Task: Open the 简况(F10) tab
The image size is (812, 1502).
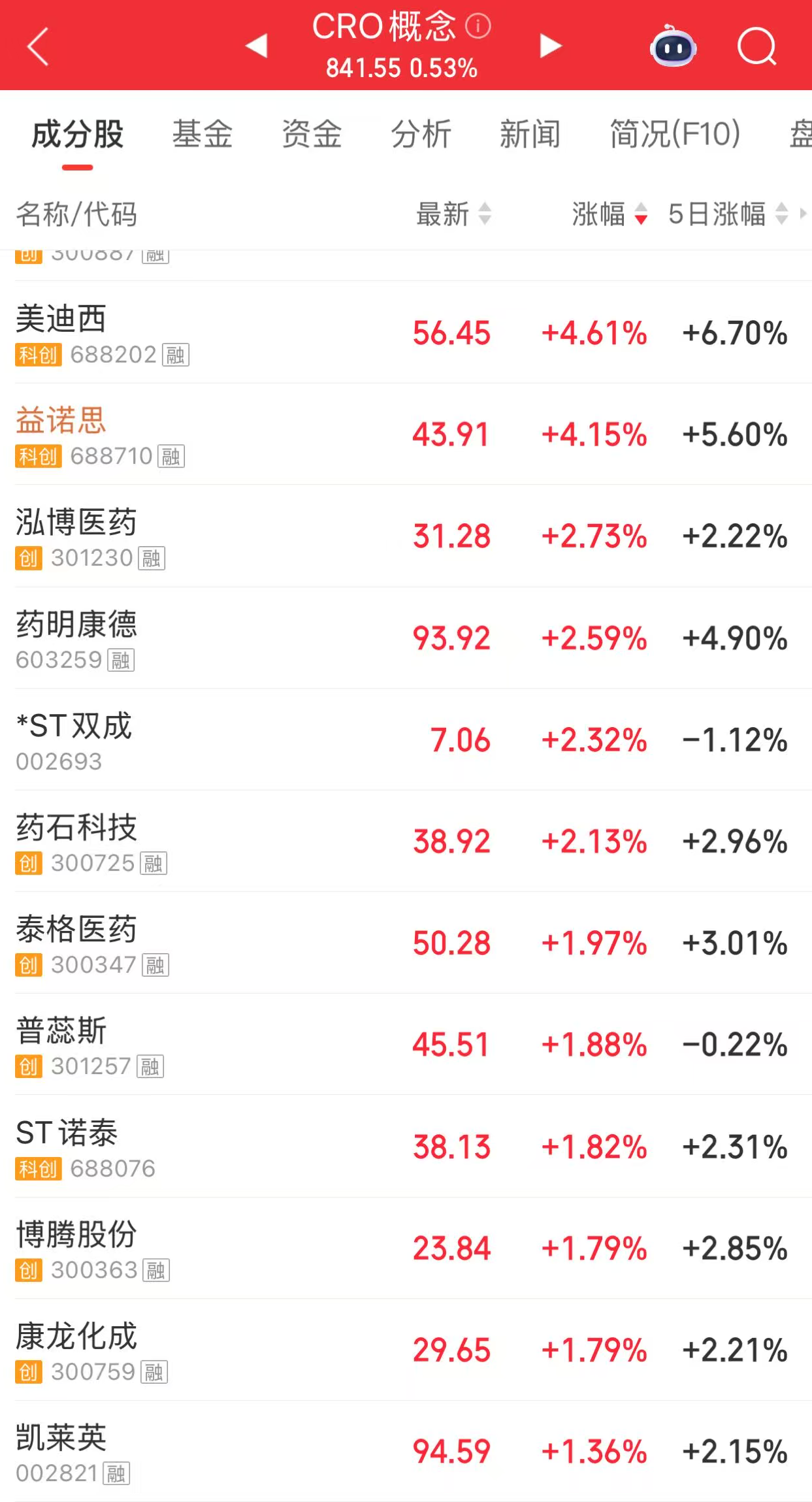Action: 675,135
